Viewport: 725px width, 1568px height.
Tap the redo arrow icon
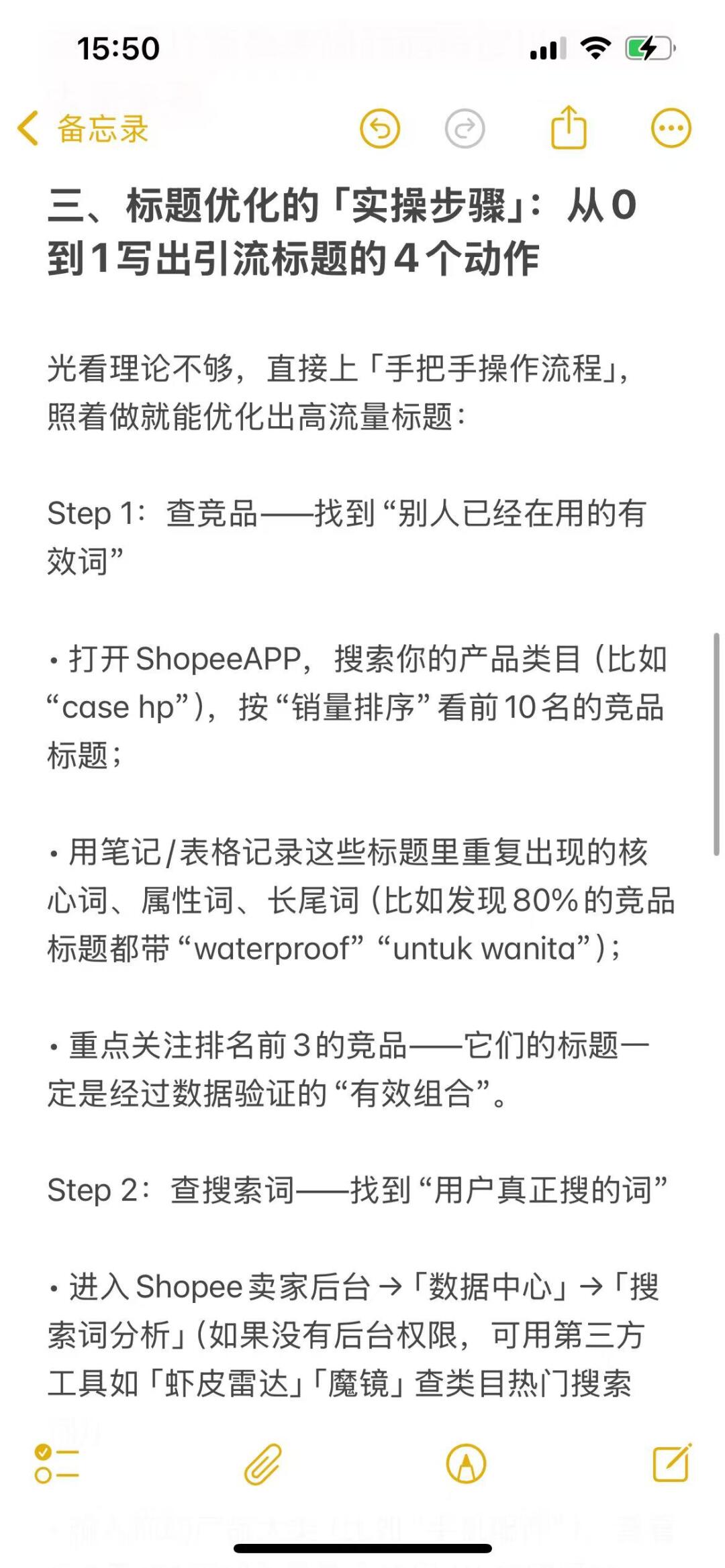point(465,128)
